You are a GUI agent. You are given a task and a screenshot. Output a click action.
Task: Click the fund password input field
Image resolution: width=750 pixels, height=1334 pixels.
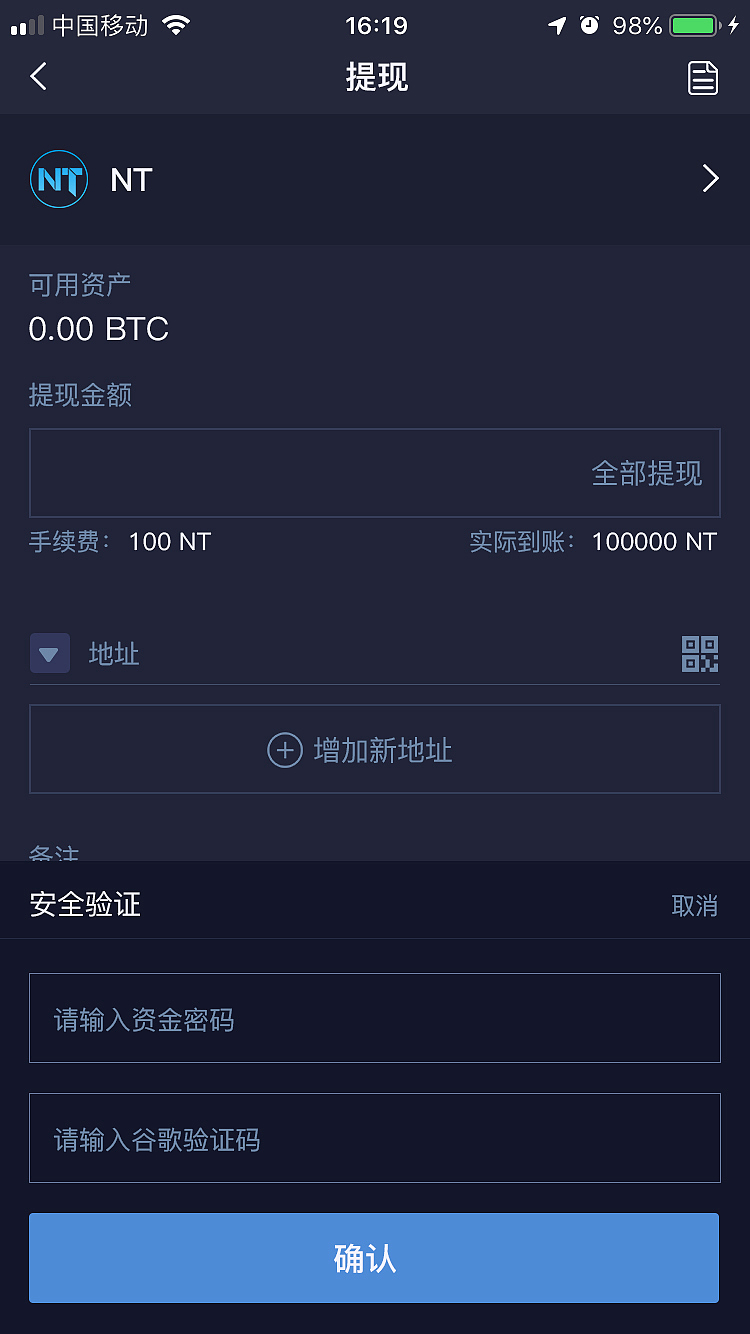point(375,1018)
